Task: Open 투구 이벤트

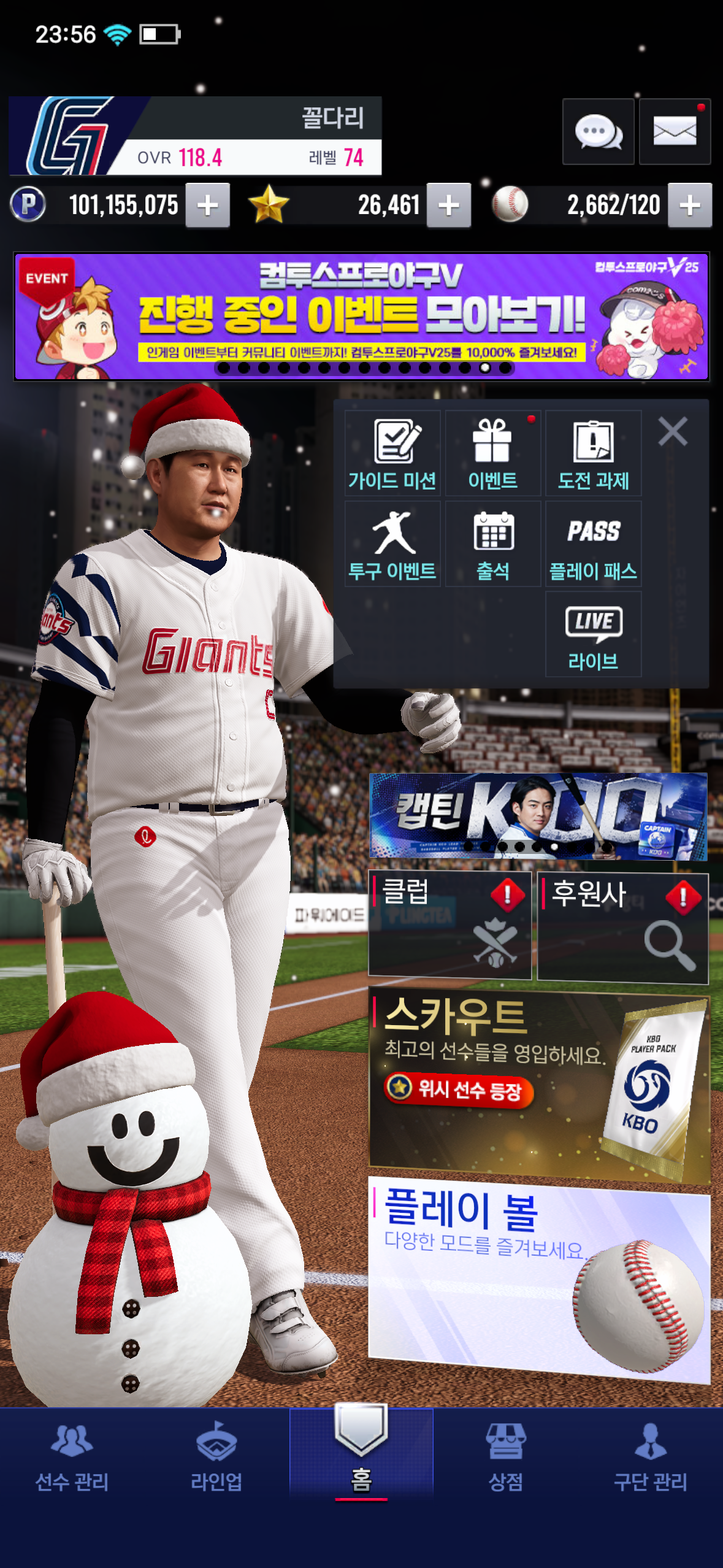Action: pos(392,544)
